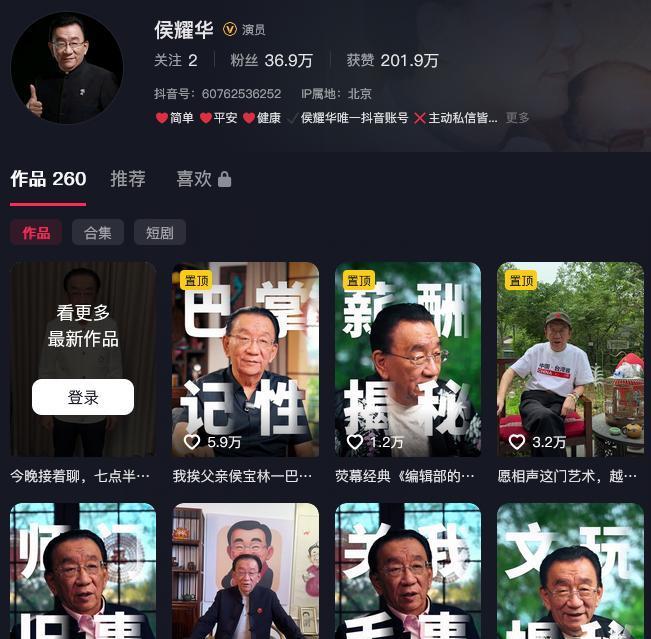Open the pinned video 我挨父亲侯宝林一巴
The width and height of the screenshot is (651, 639).
tap(245, 360)
